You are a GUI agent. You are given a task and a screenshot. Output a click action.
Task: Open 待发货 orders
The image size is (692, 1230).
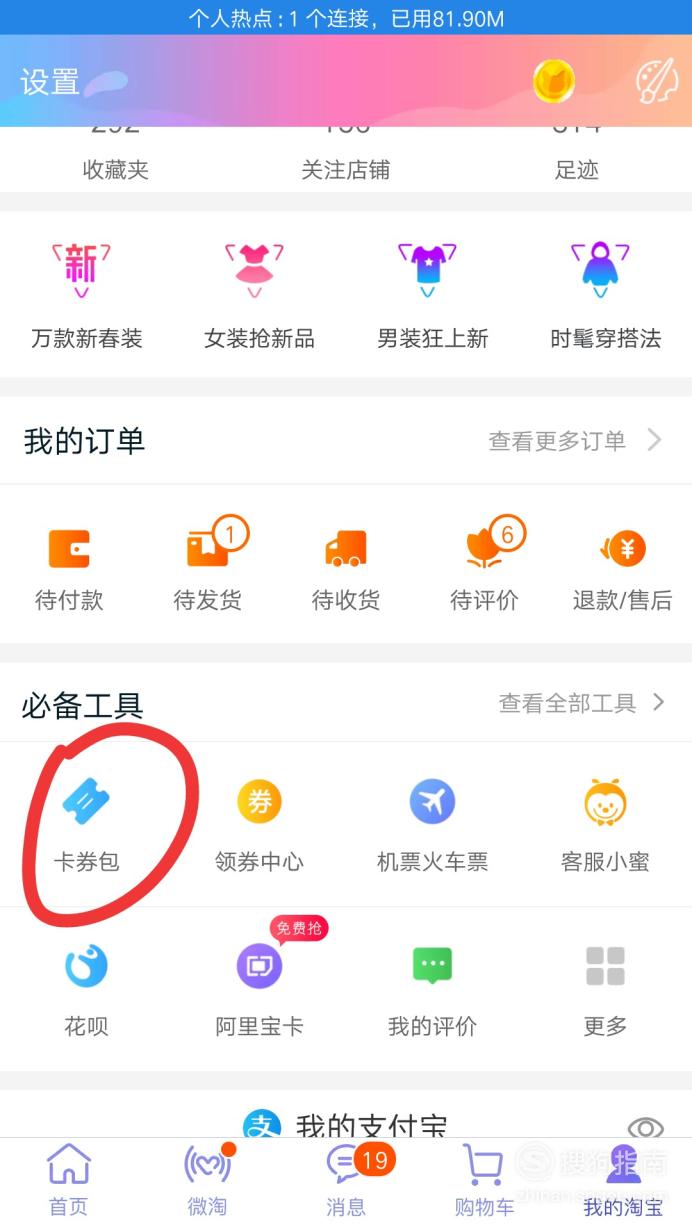(208, 568)
